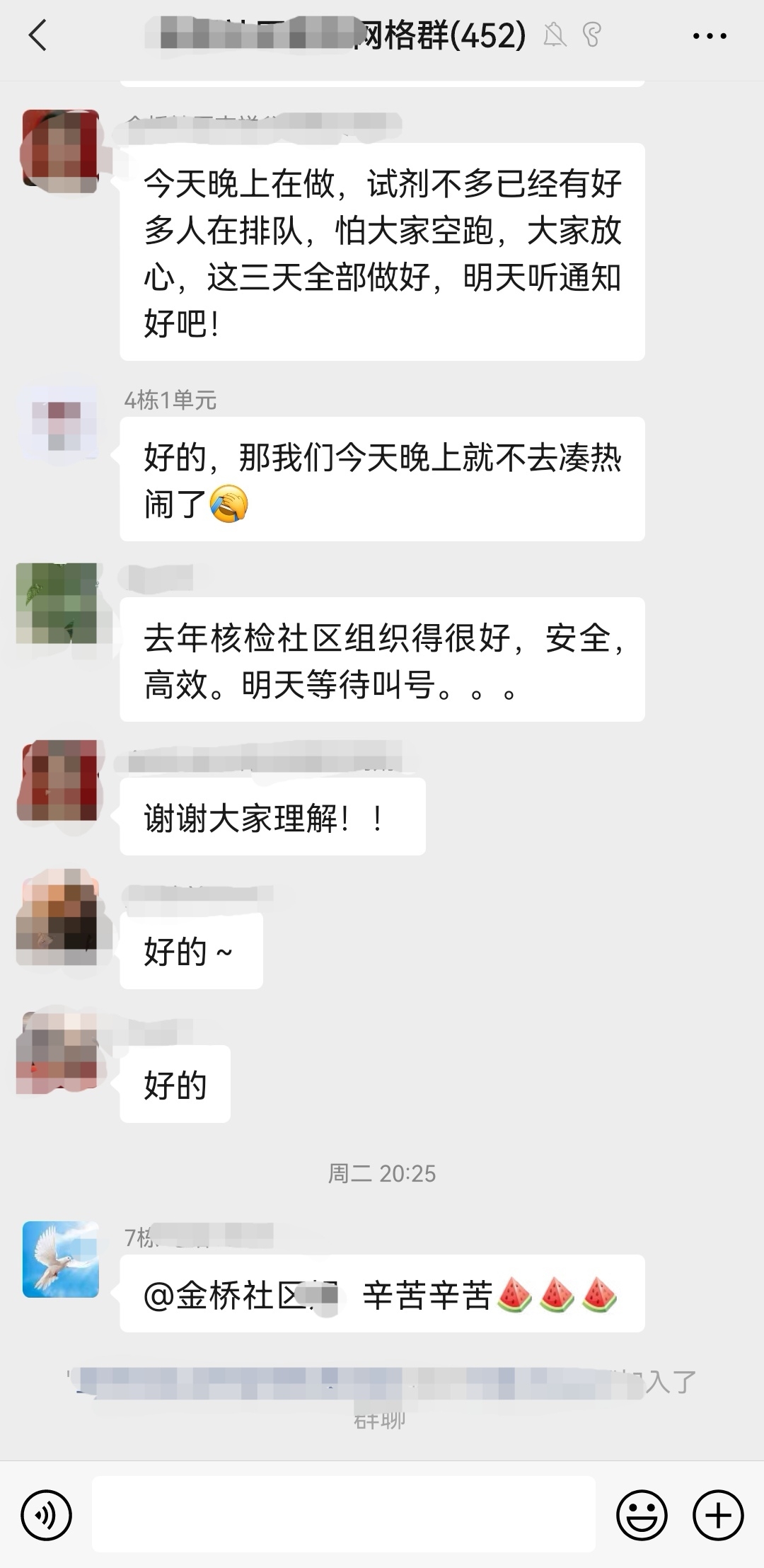Open the emoji sticker panel
764x1568 pixels.
[x=642, y=1516]
